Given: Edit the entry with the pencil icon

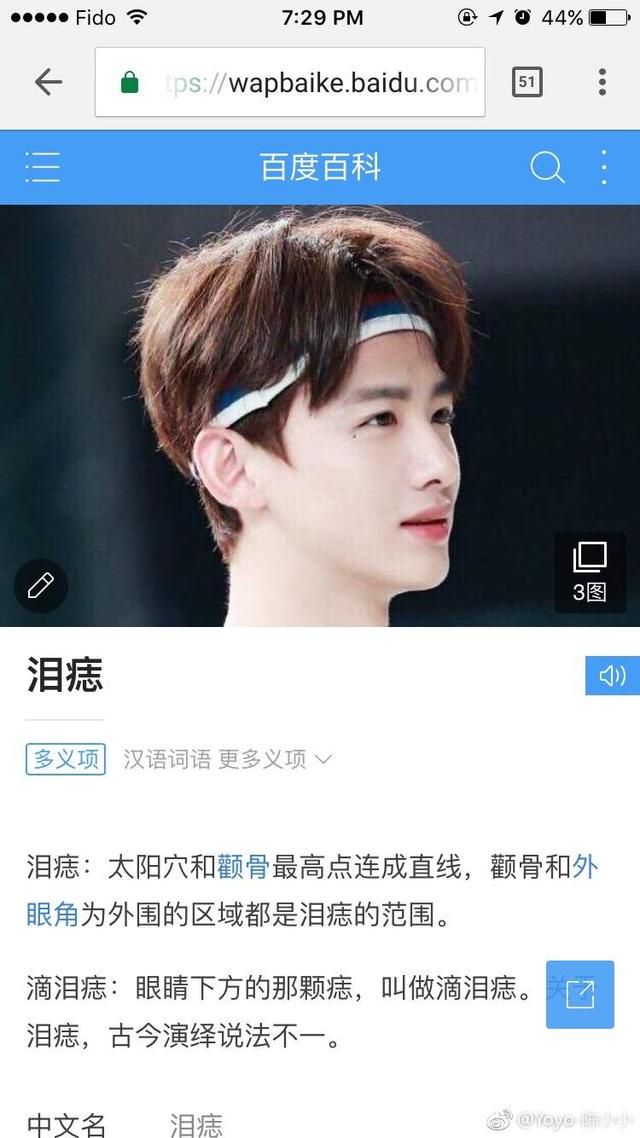Looking at the screenshot, I should click(x=41, y=585).
